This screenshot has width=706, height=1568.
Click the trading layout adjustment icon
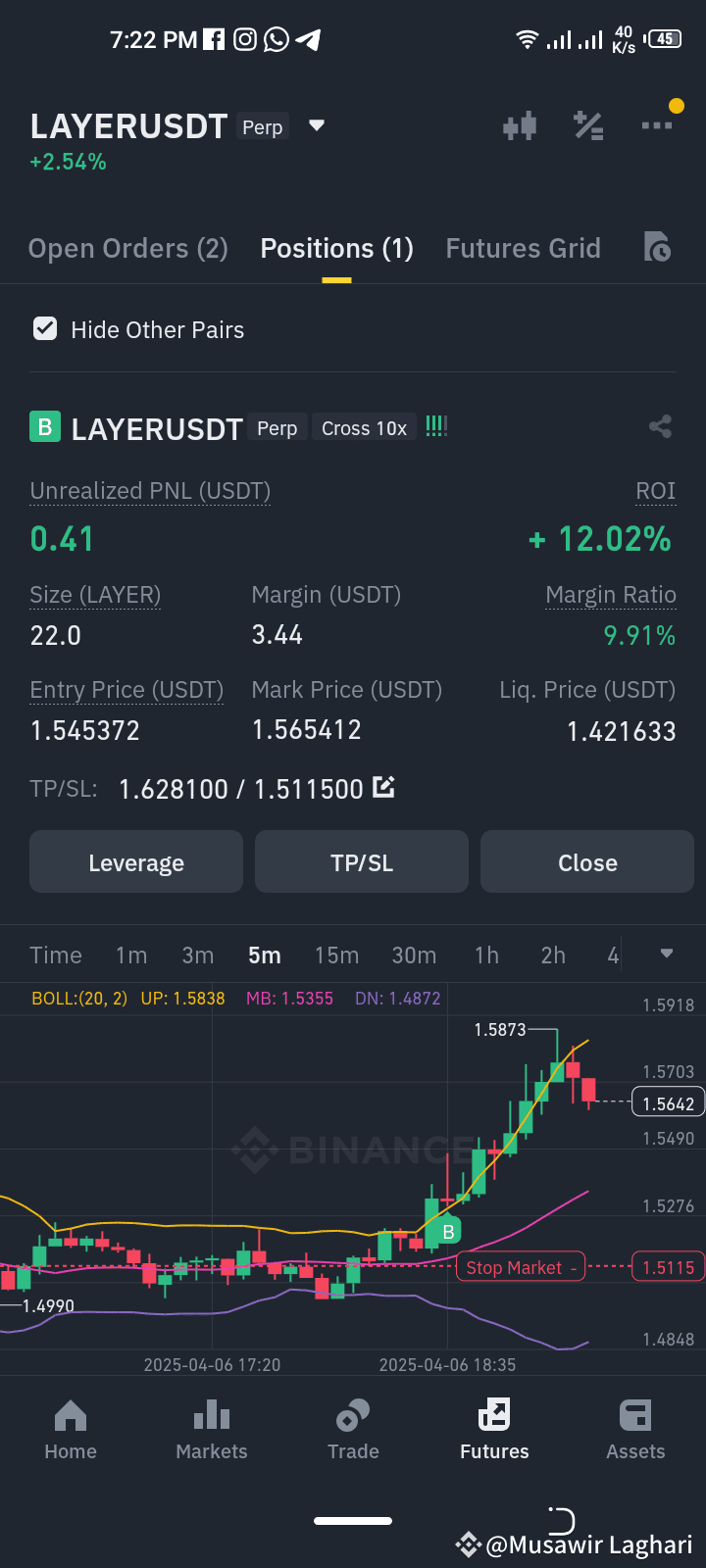pyautogui.click(x=588, y=125)
